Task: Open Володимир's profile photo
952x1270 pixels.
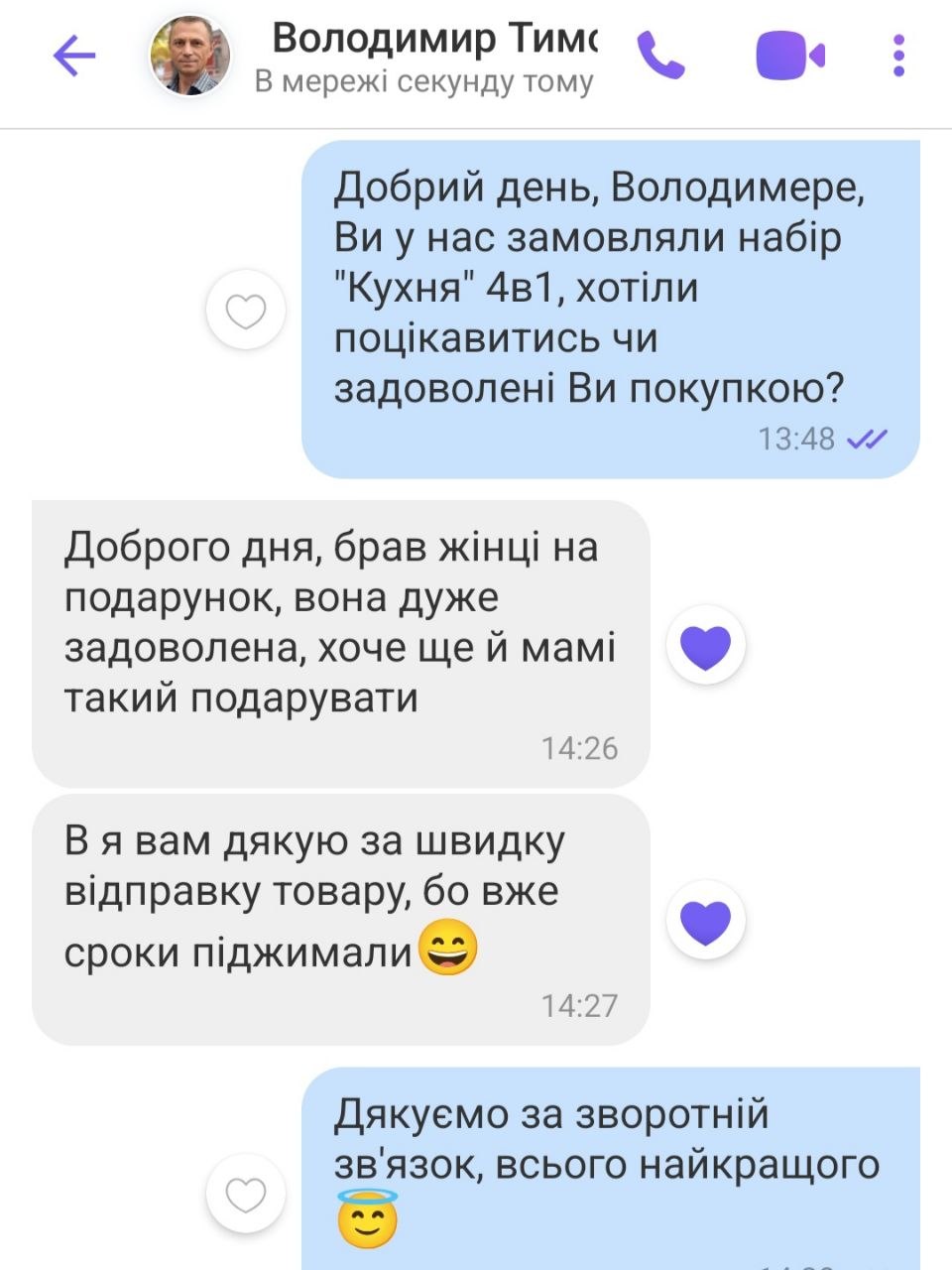Action: (190, 56)
